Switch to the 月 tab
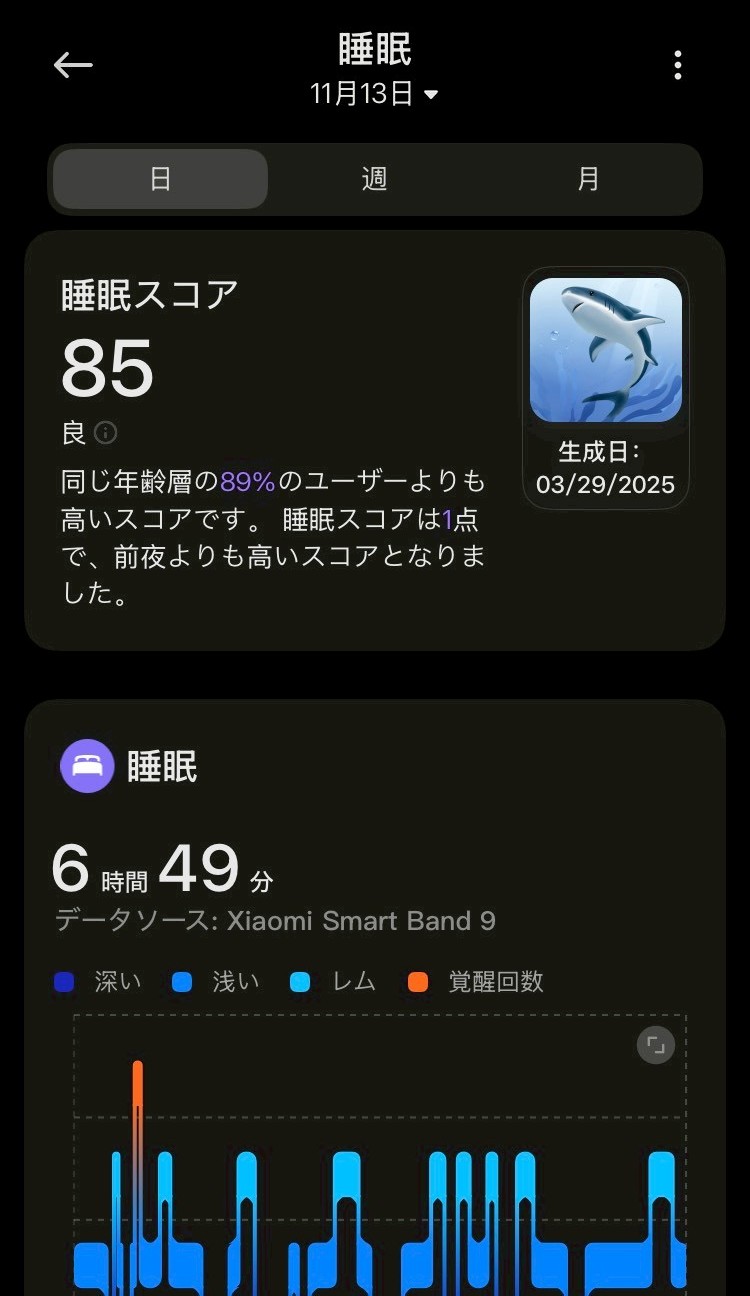This screenshot has height=1296, width=750. pos(588,179)
